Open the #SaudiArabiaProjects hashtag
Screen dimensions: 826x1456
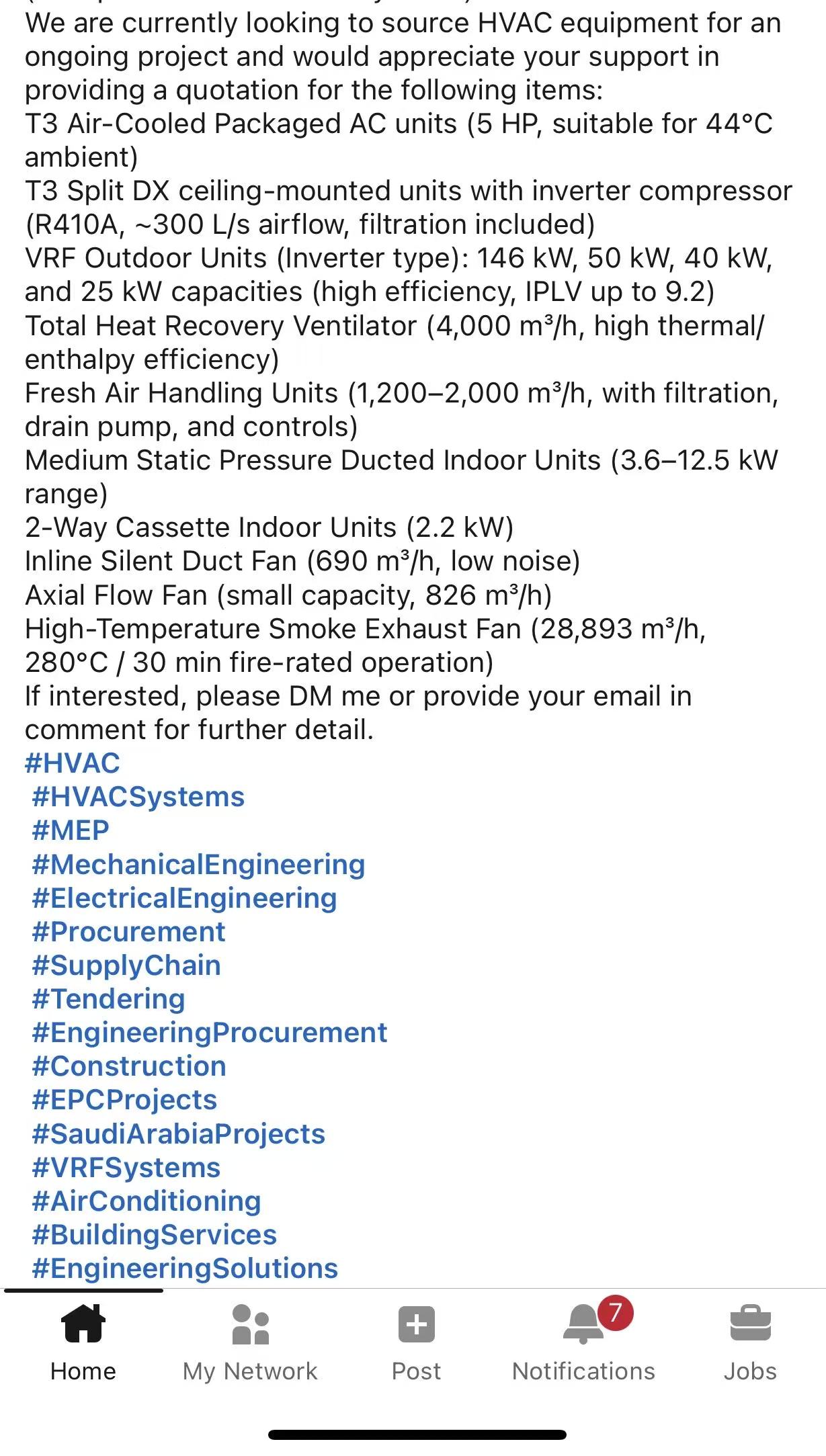179,1134
